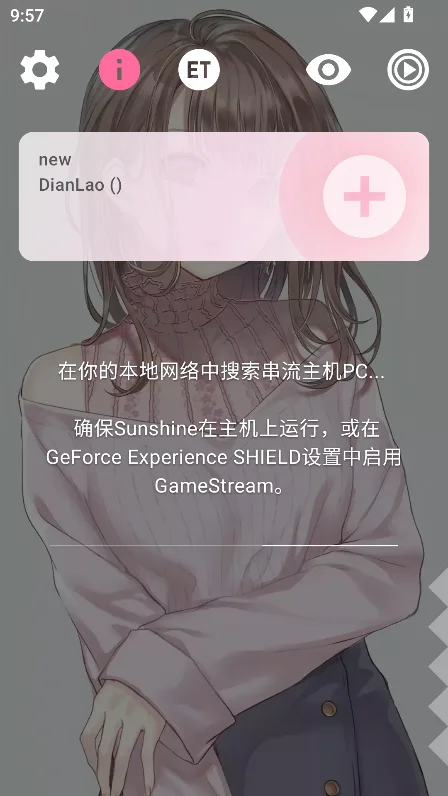
Task: Open the DianLao computer card
Action: pos(224,196)
